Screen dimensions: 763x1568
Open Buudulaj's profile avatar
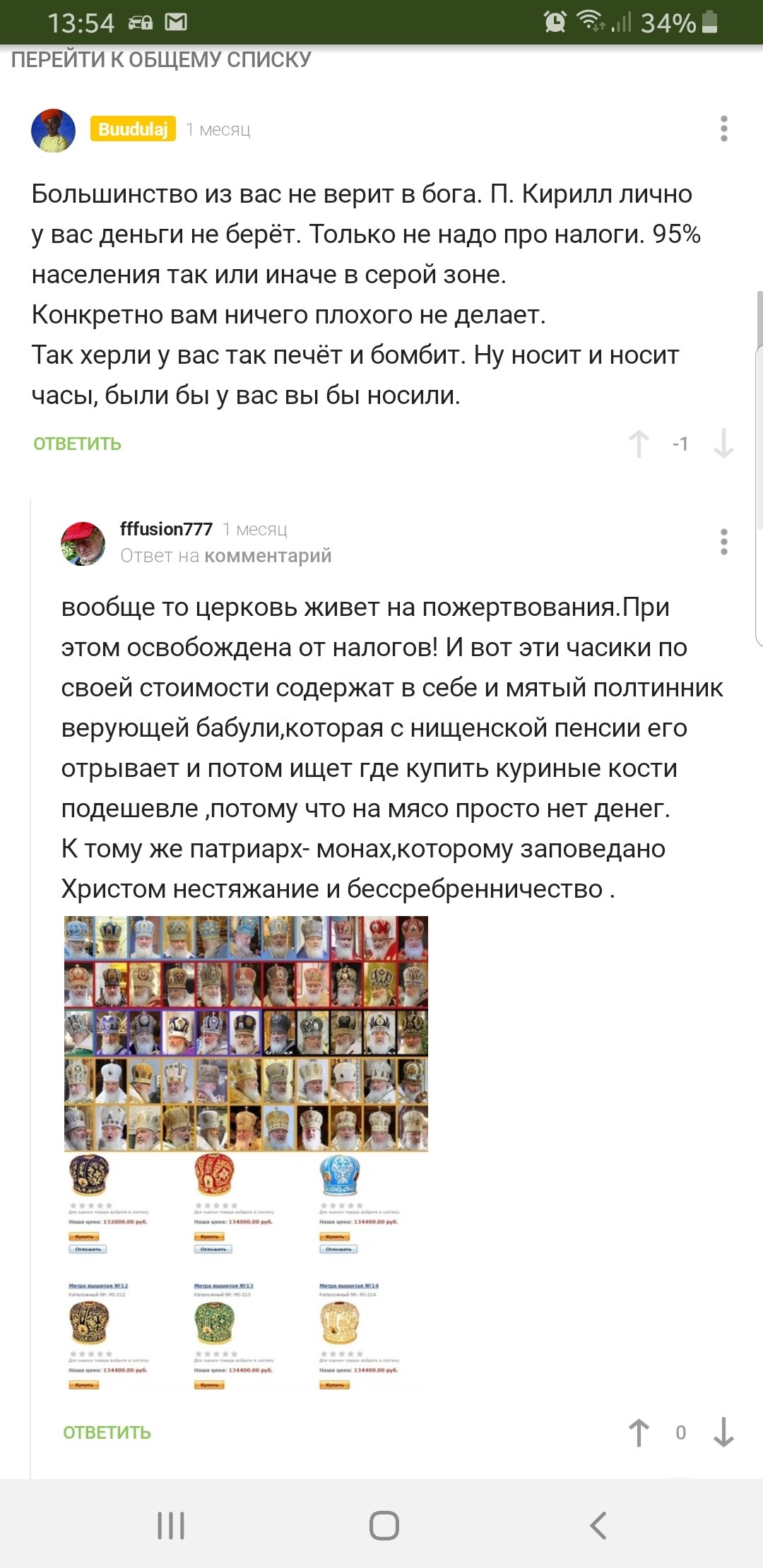coord(54,131)
